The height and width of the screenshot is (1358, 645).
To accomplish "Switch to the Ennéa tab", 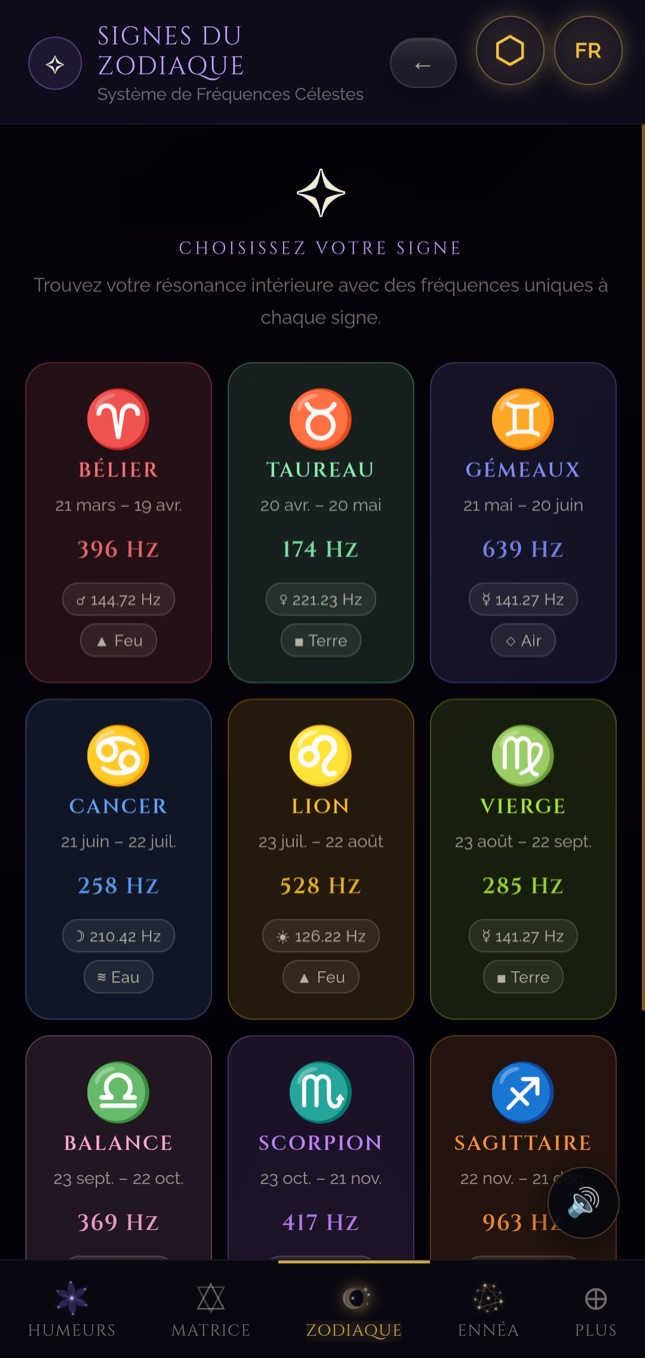I will point(488,1311).
